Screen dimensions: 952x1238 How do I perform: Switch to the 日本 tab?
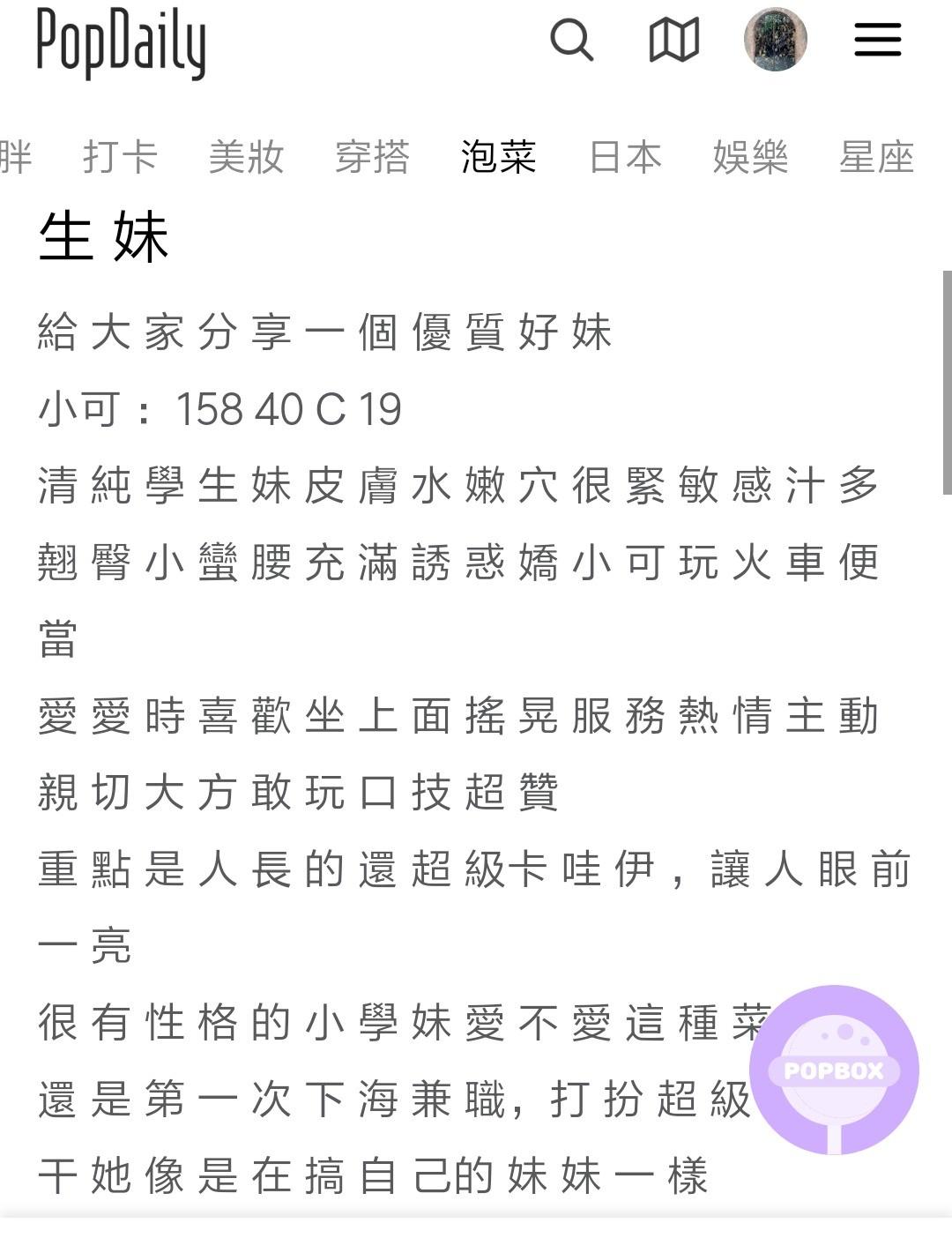pos(625,157)
